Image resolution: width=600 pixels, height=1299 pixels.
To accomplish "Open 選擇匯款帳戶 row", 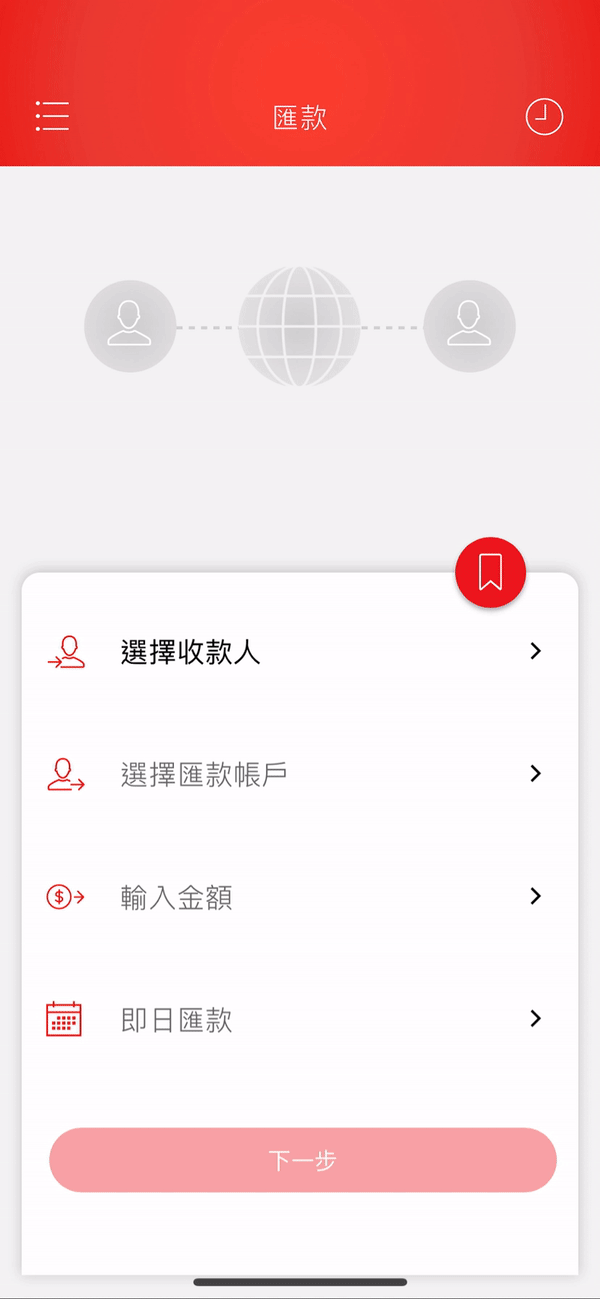I will click(x=300, y=774).
